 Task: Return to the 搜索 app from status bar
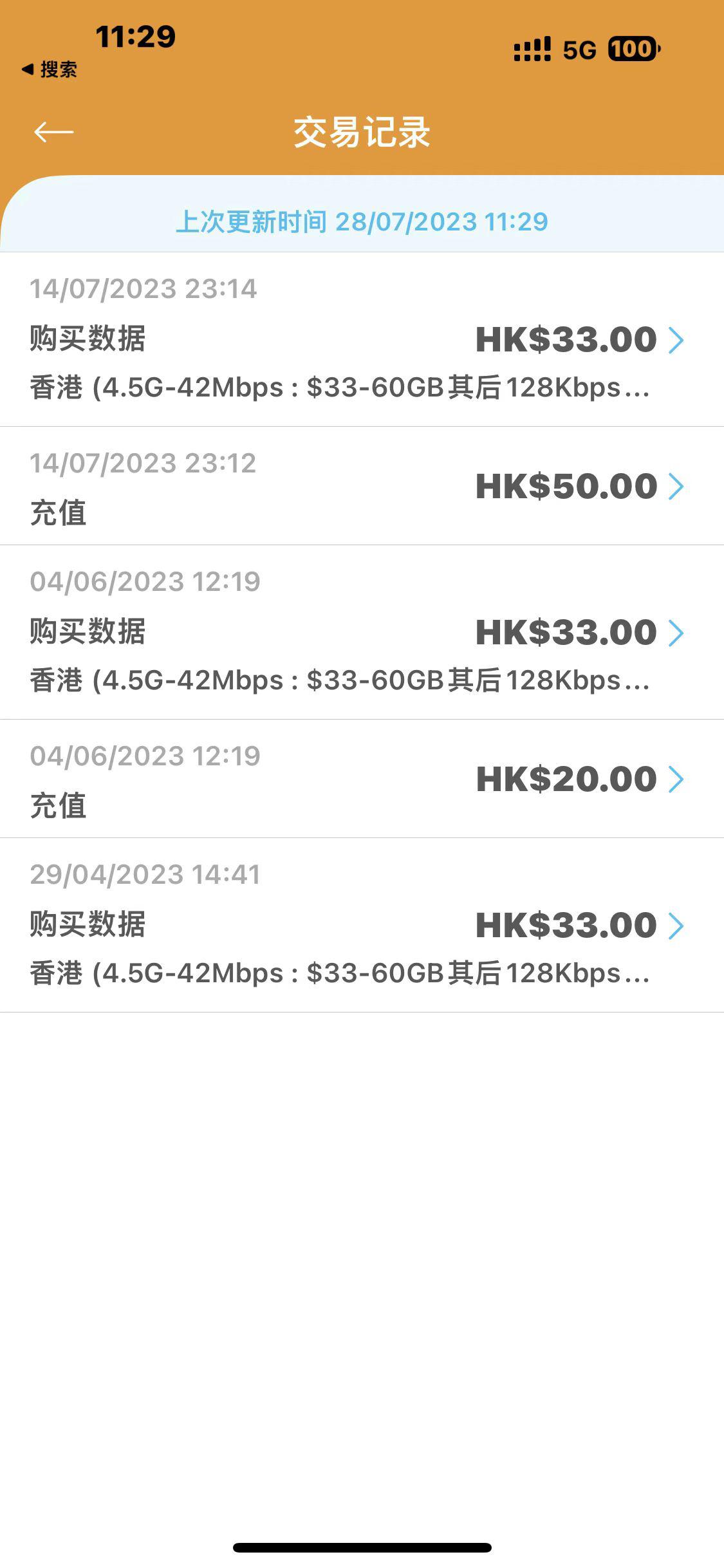click(49, 70)
